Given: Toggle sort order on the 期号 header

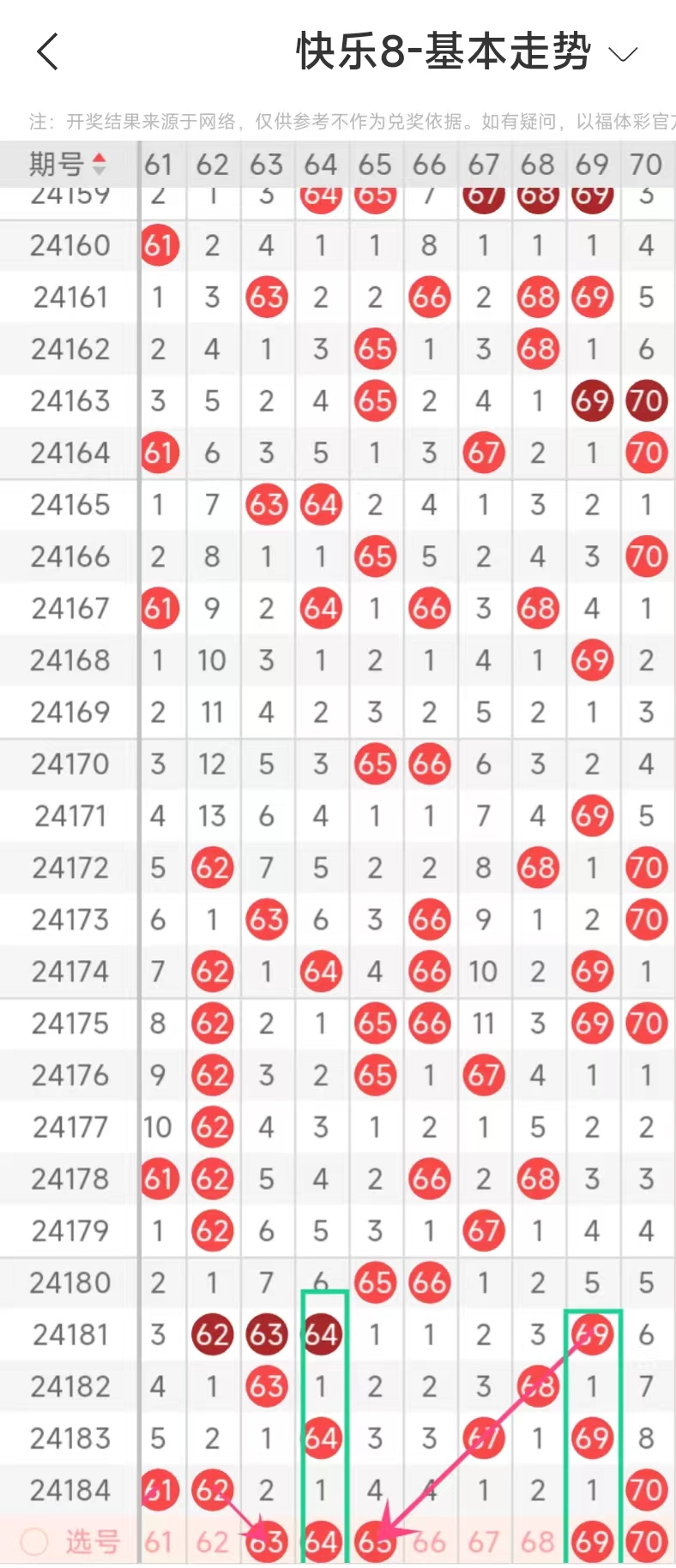Looking at the screenshot, I should 69,164.
